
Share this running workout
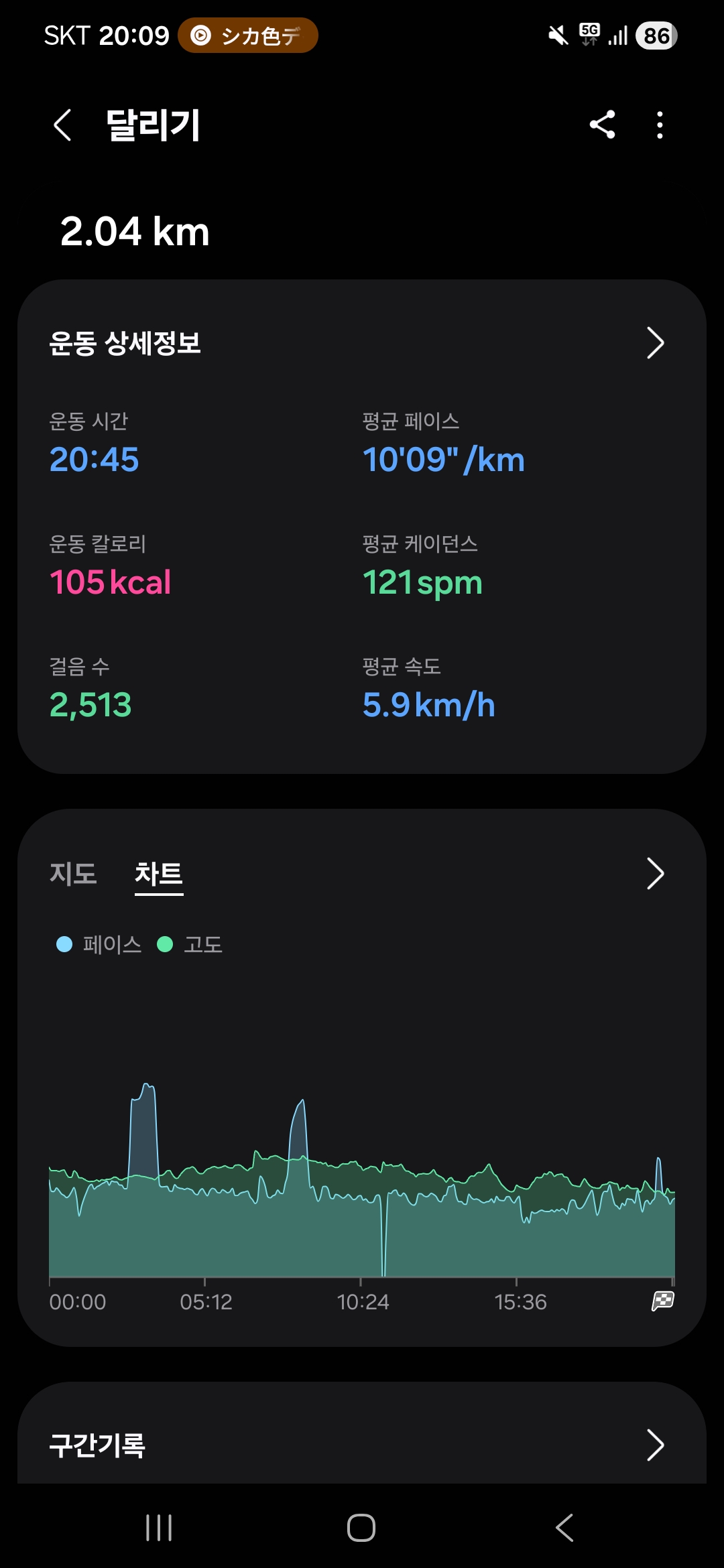coord(602,125)
